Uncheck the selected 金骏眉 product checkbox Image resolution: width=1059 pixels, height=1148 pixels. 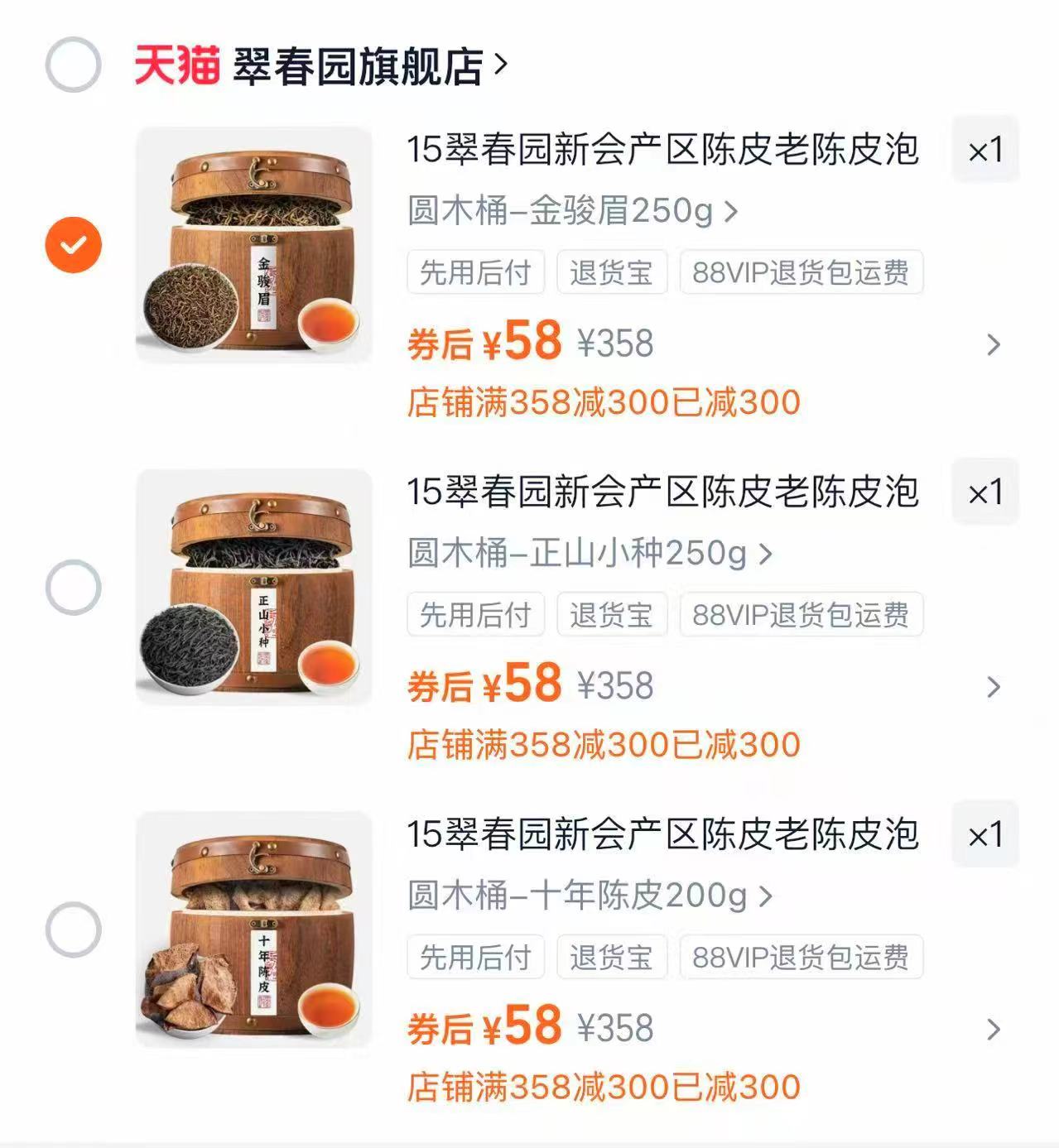pyautogui.click(x=73, y=244)
